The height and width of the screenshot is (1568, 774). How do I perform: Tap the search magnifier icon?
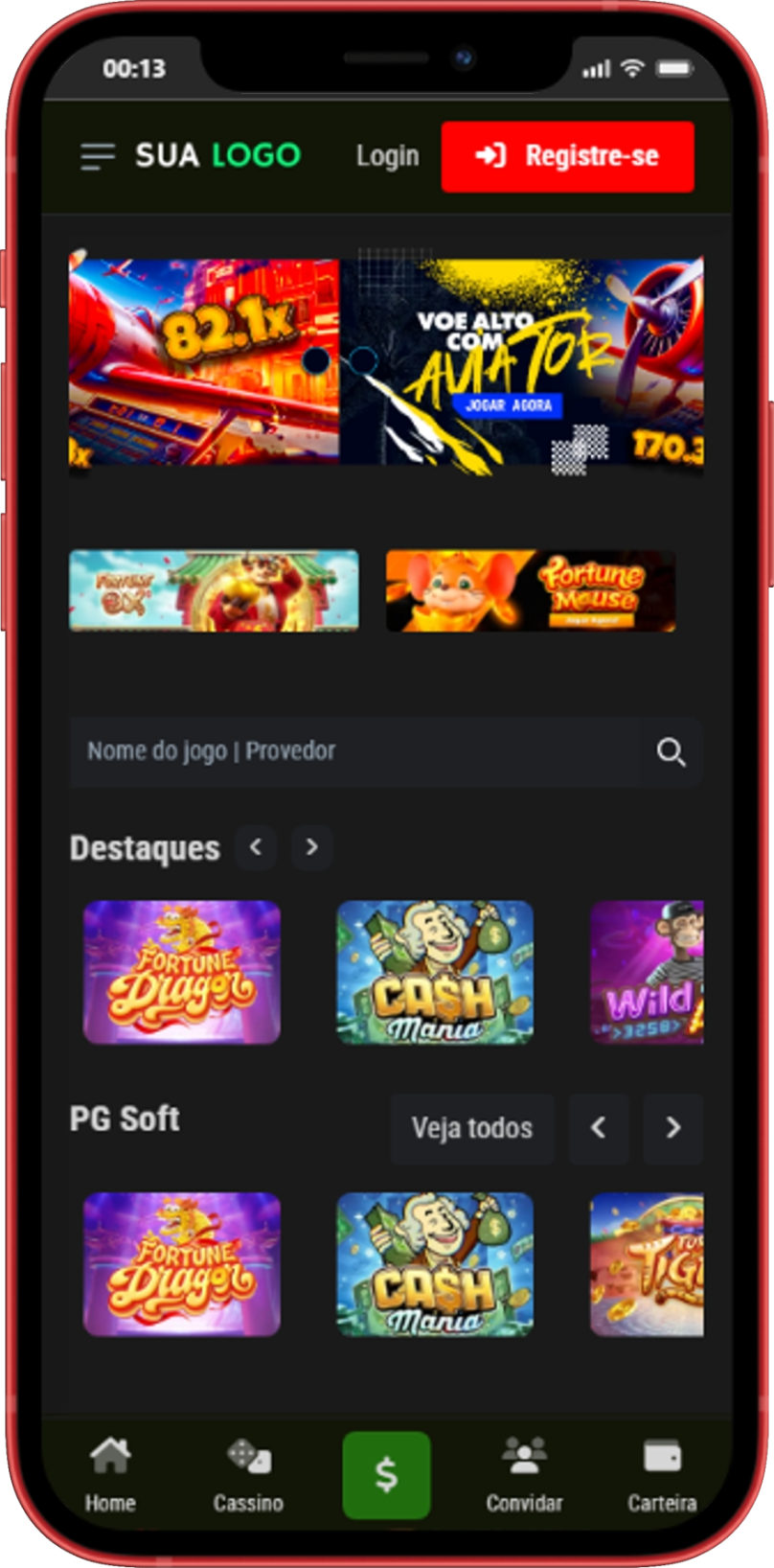click(672, 752)
